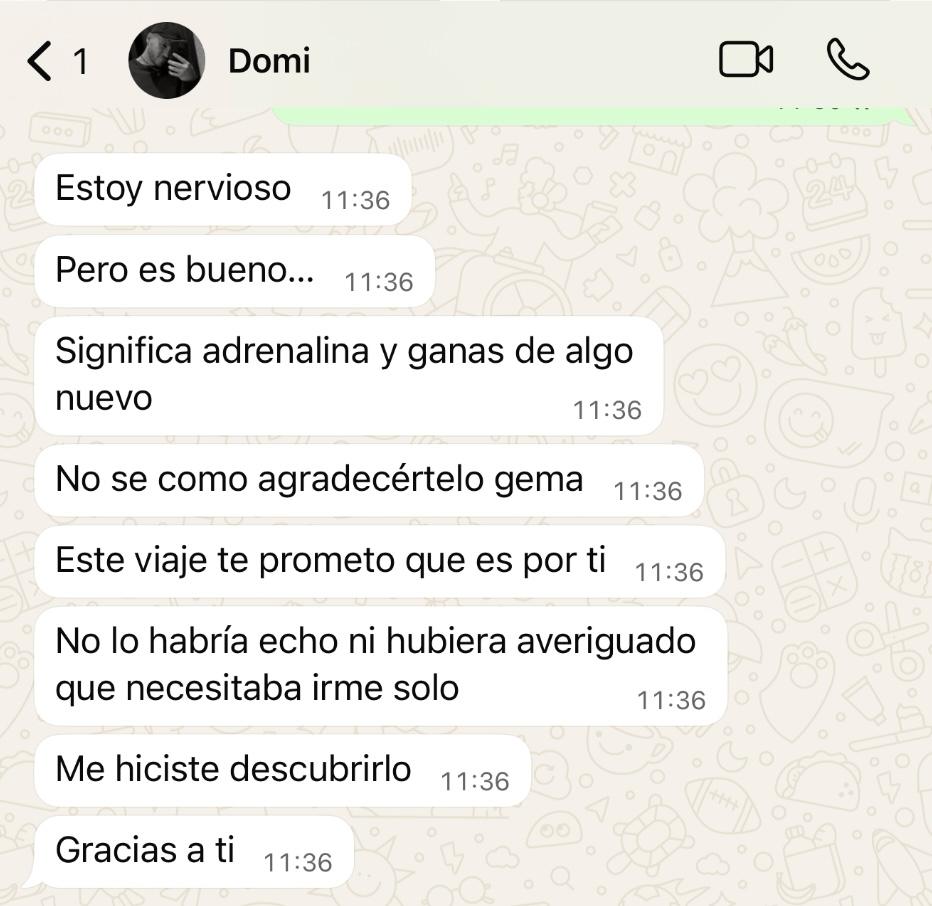Viewport: 932px width, 906px height.
Task: Open Domi's contact info from the profile photo
Action: [x=166, y=61]
